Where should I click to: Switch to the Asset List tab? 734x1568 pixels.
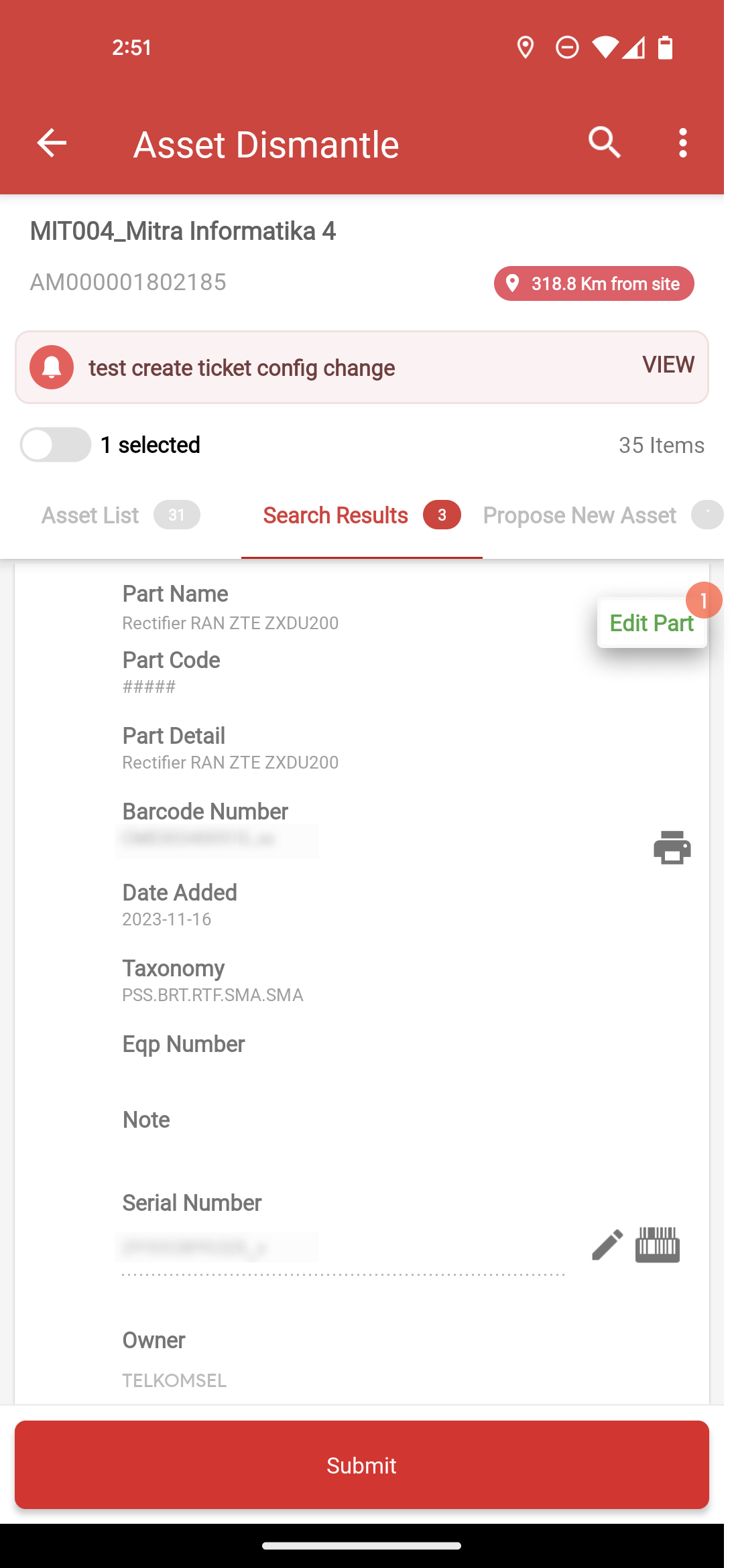121,515
